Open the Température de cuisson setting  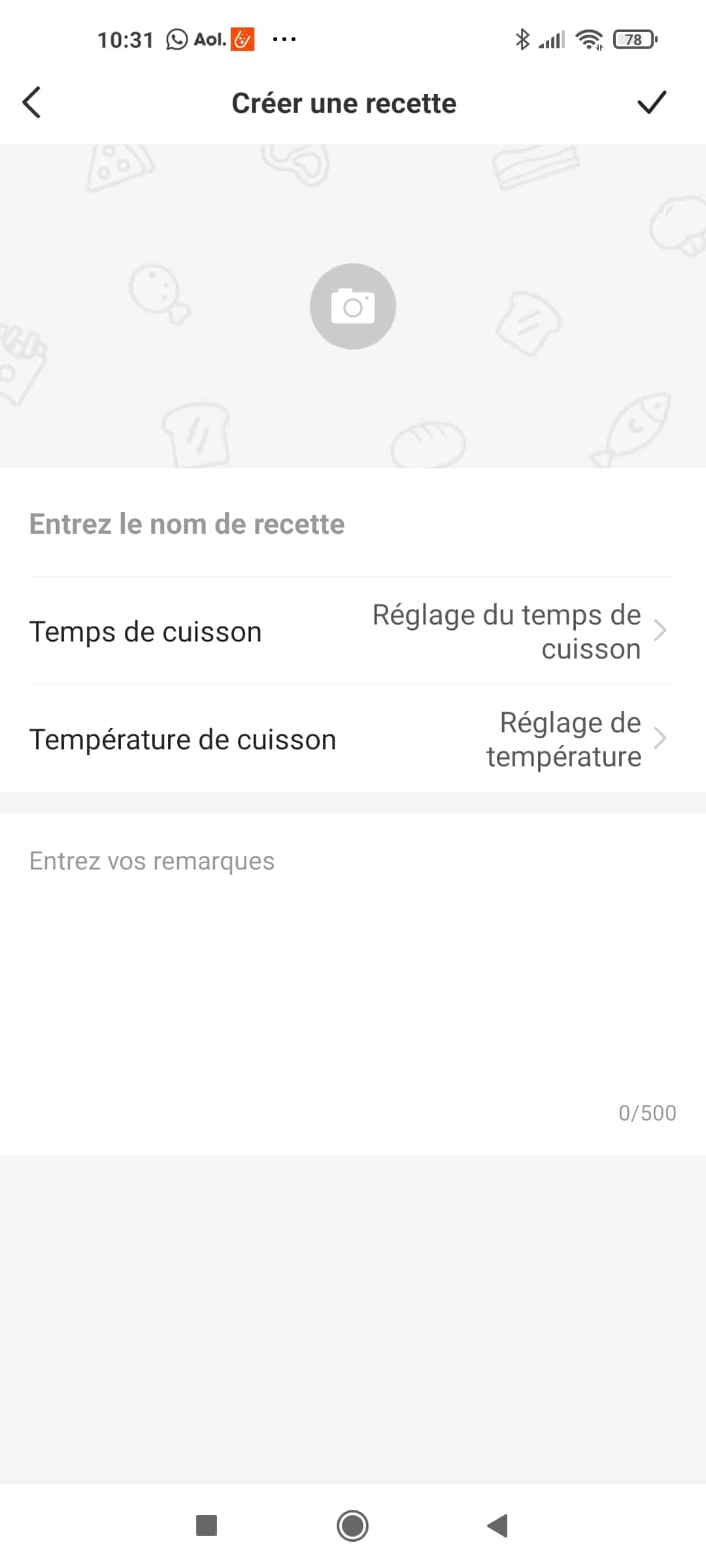(352, 739)
